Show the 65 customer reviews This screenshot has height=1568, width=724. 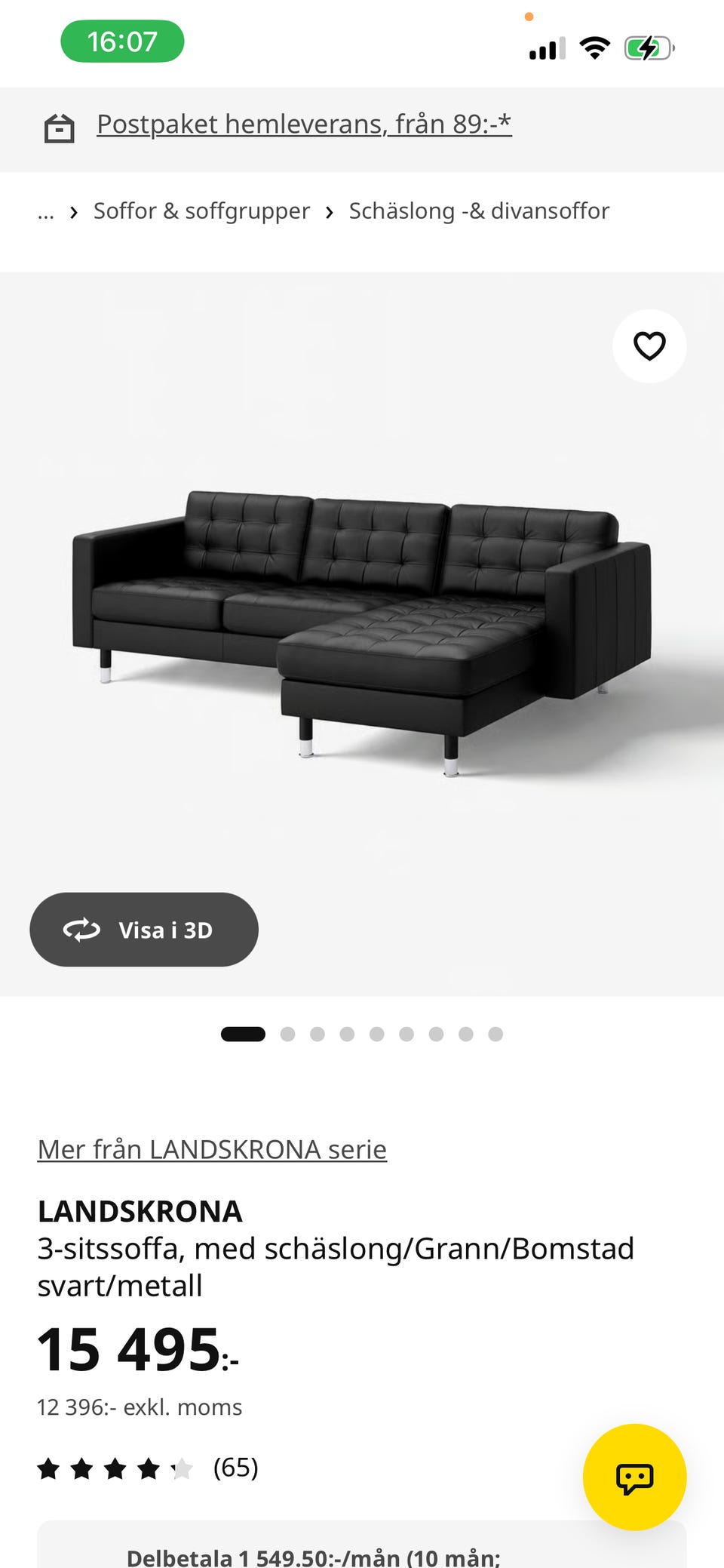click(148, 1468)
